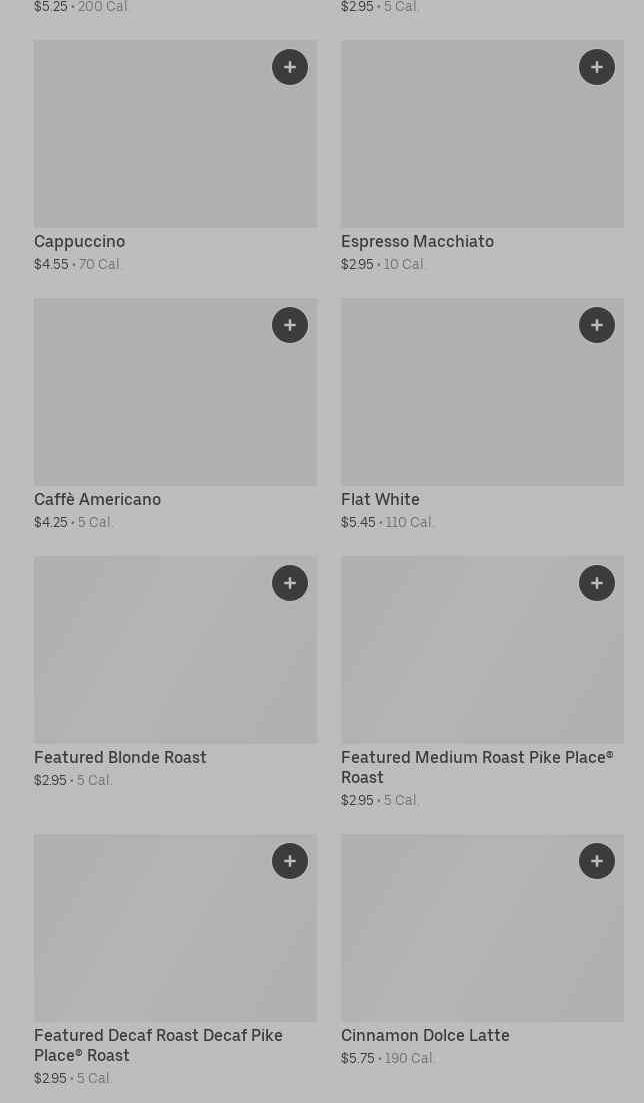
Task: Open the Cappuccino item card
Action: 175,156
